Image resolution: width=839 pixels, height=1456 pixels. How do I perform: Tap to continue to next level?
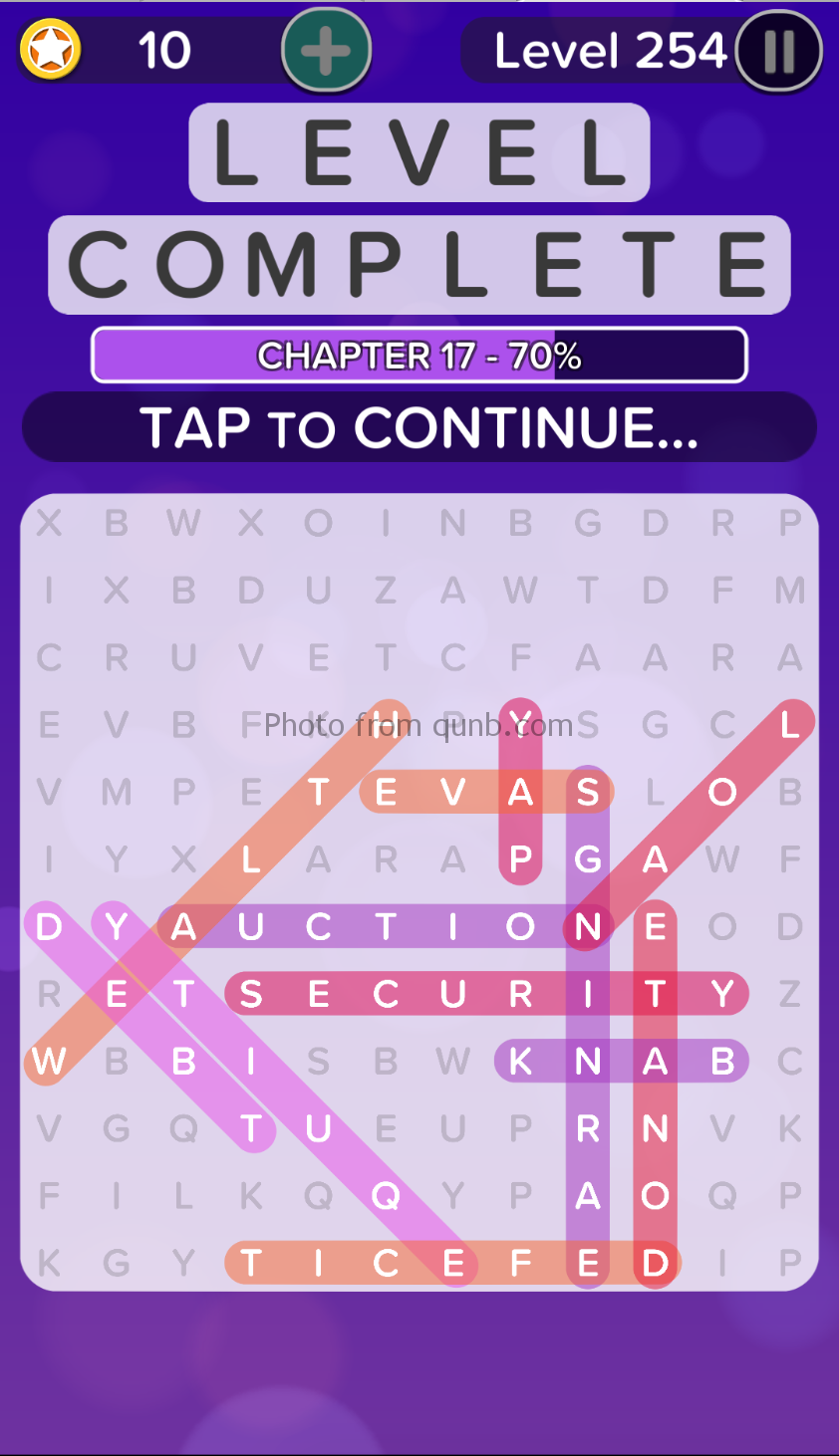pyautogui.click(x=419, y=427)
